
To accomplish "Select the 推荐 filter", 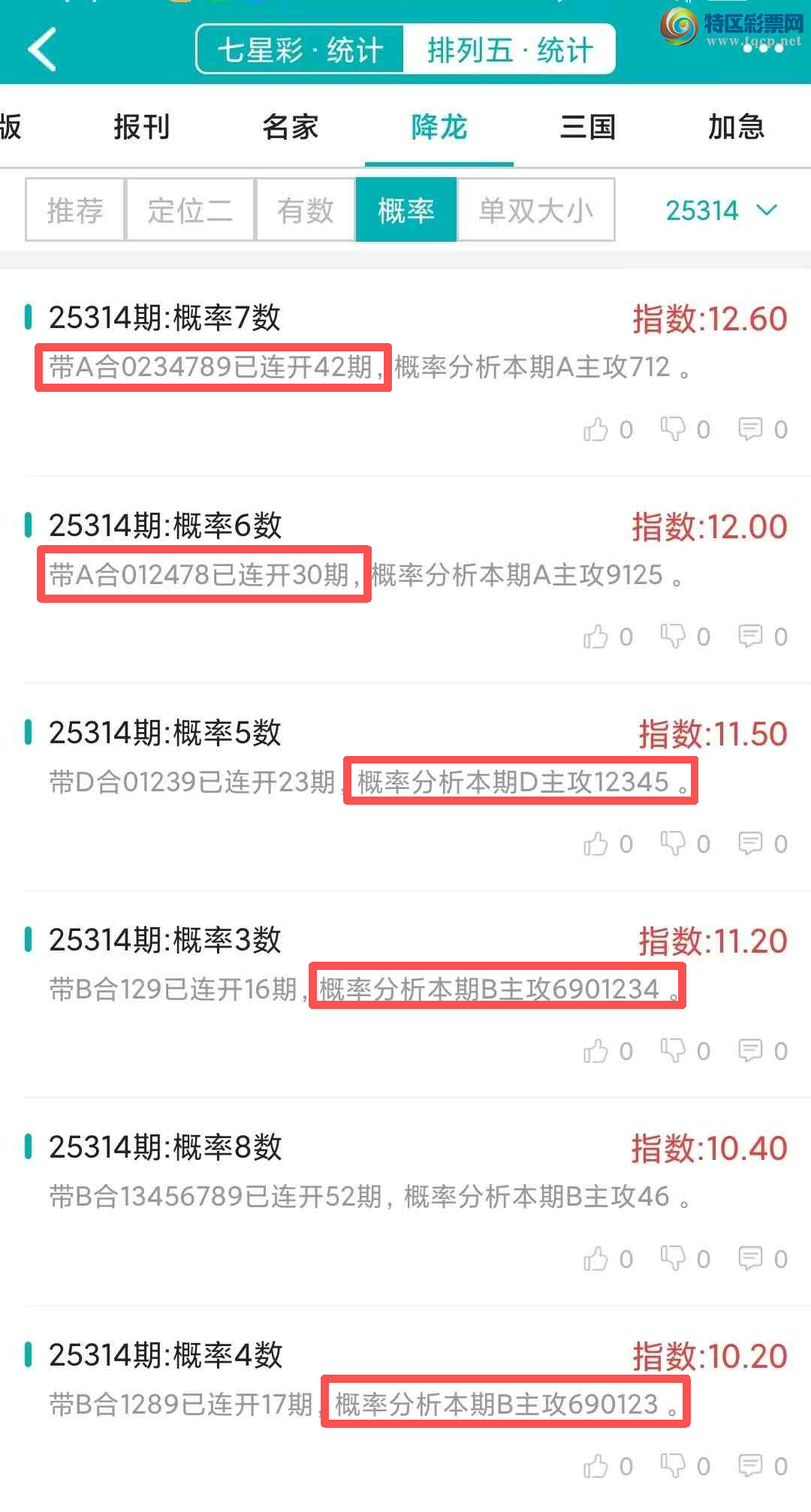I will [x=75, y=210].
